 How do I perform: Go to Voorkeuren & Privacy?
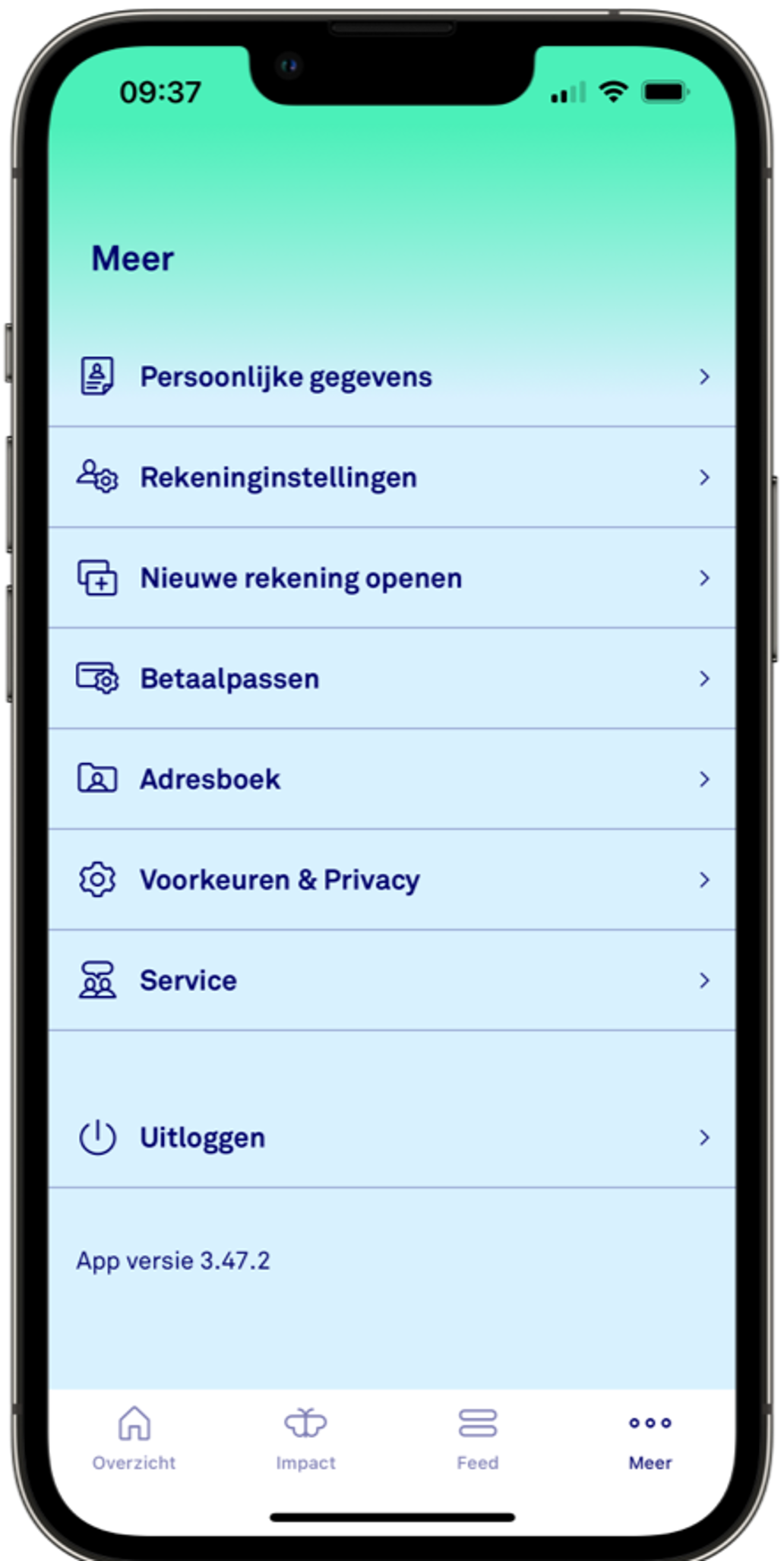(392, 880)
